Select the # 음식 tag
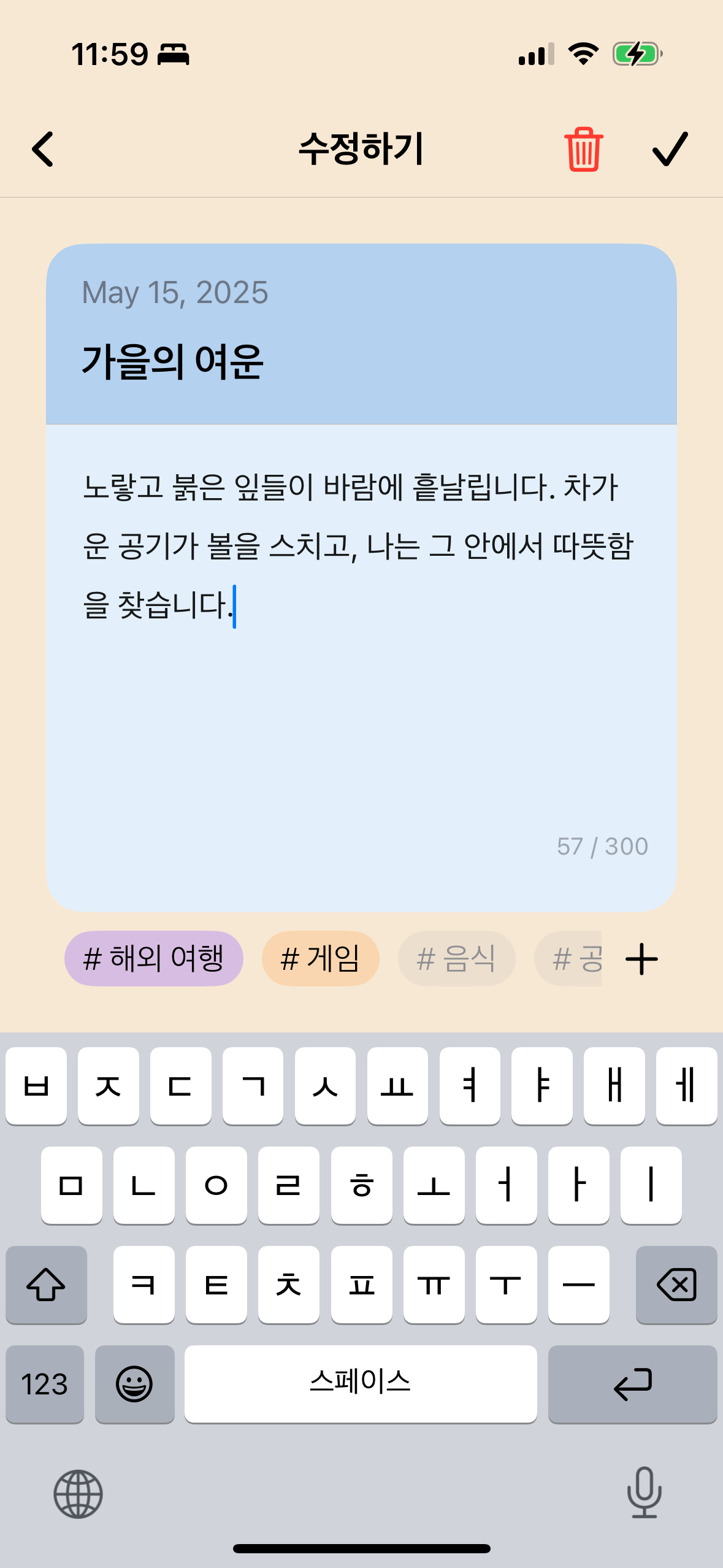The width and height of the screenshot is (723, 1568). [456, 958]
